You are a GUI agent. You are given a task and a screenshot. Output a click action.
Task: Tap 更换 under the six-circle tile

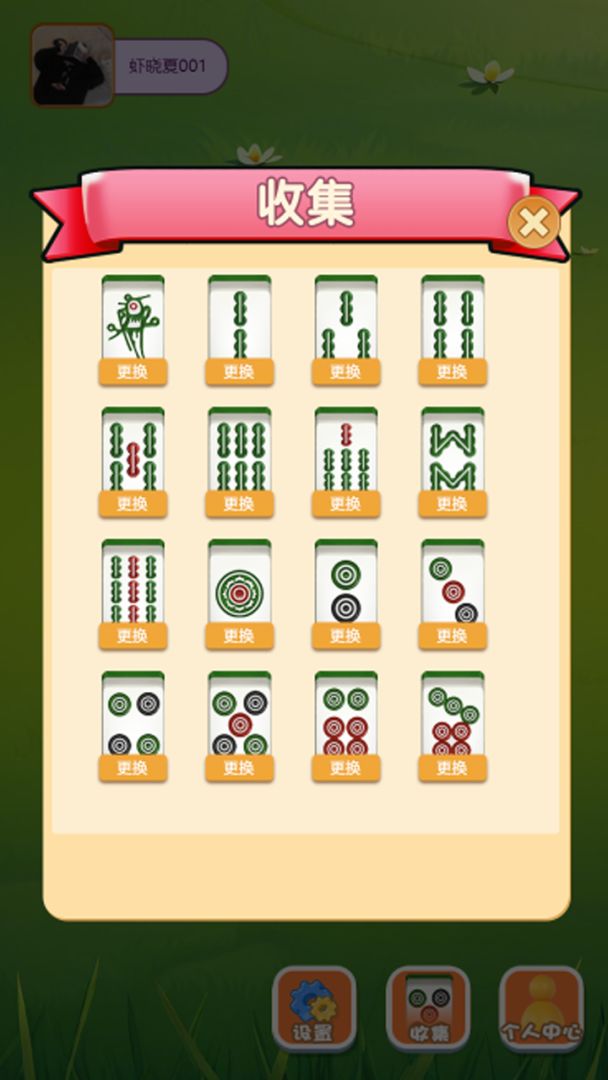[345, 768]
